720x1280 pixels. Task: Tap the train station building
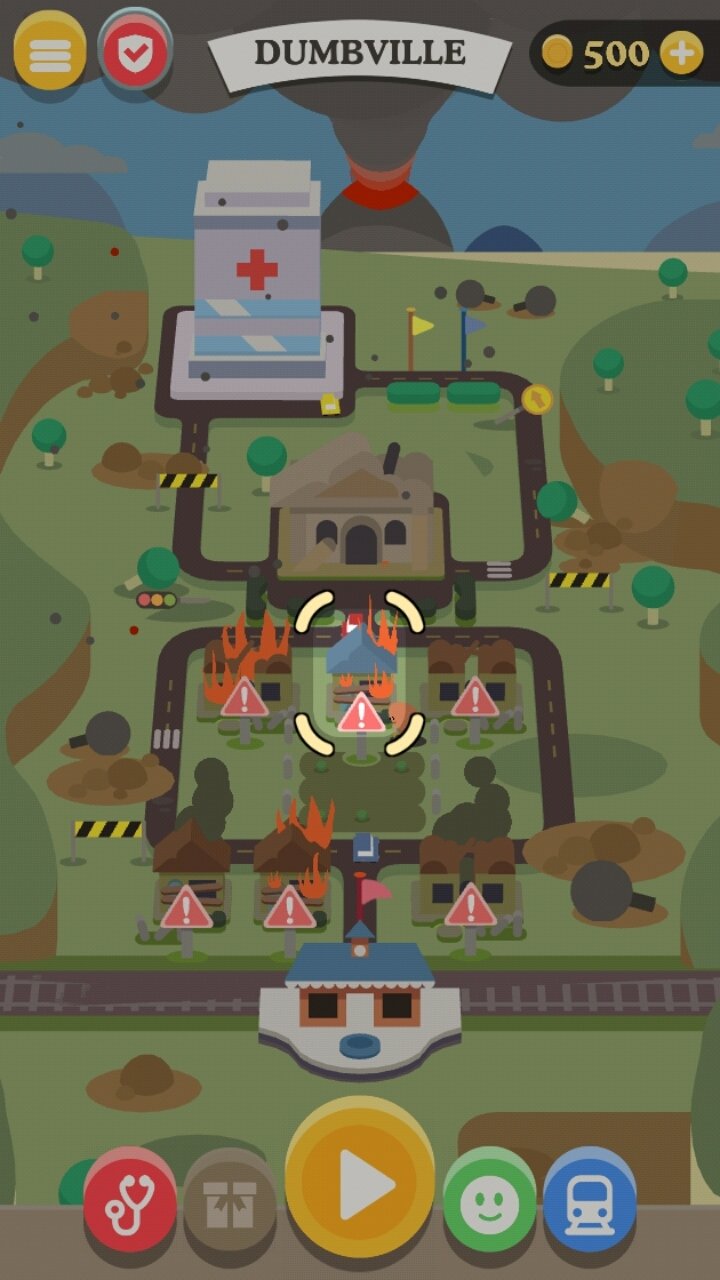click(360, 1005)
